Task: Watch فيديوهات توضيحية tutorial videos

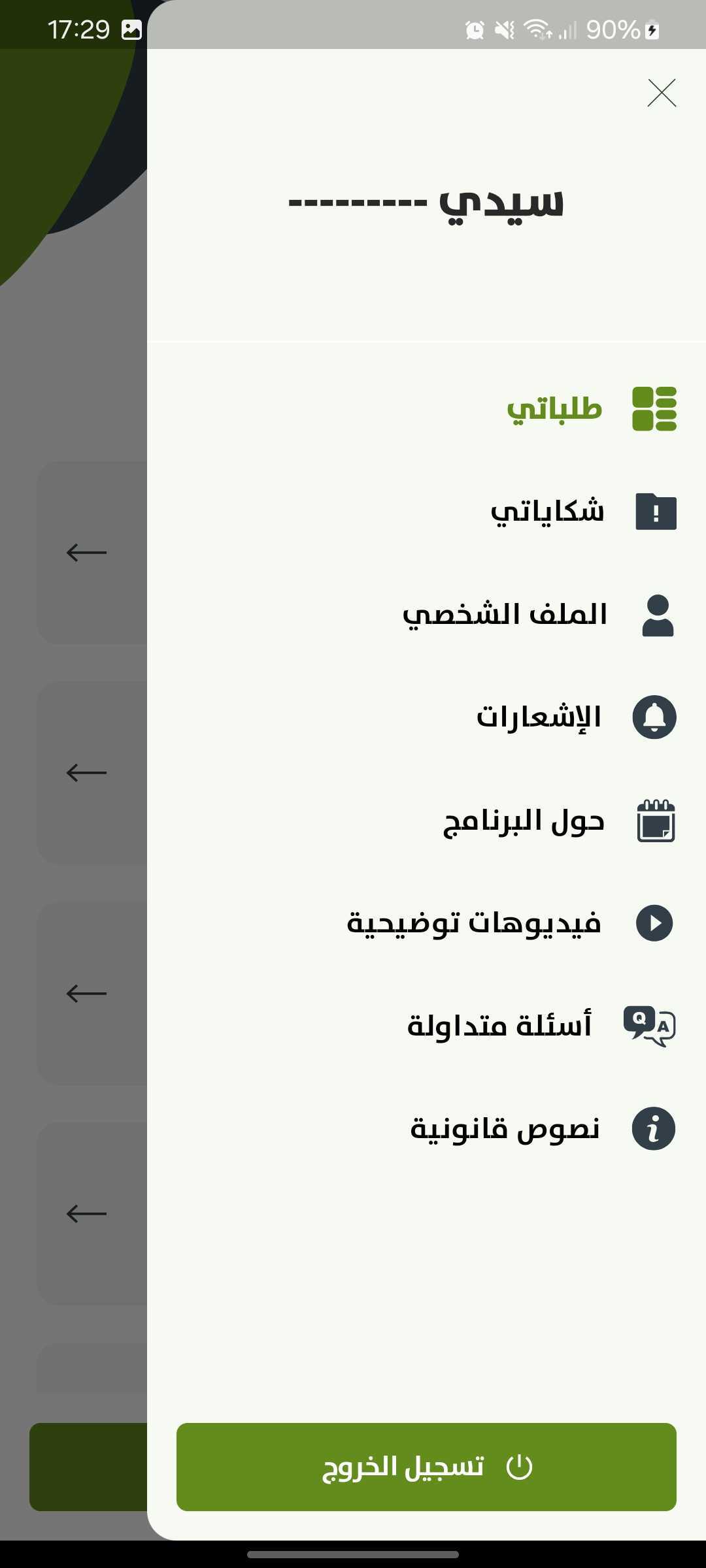Action: pos(474,923)
